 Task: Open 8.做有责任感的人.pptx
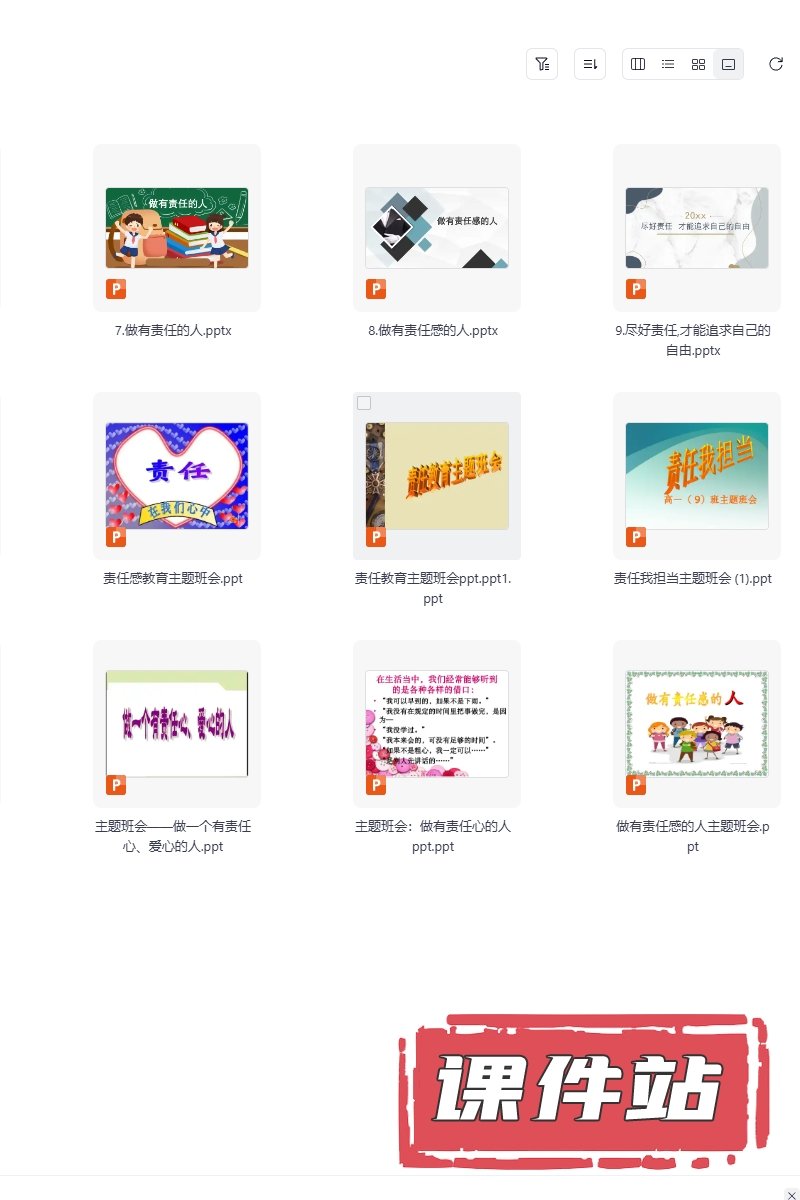click(437, 228)
